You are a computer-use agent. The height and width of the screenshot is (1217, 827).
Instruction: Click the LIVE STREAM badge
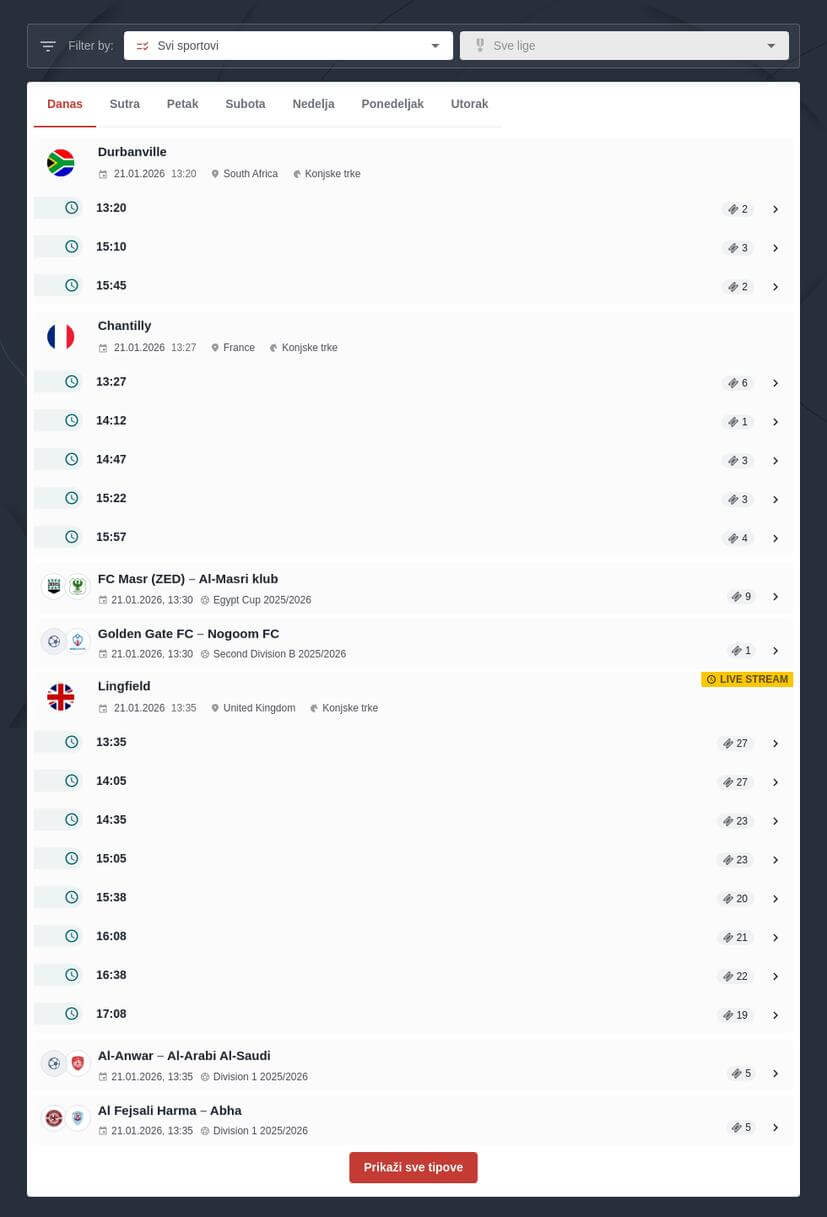(747, 679)
